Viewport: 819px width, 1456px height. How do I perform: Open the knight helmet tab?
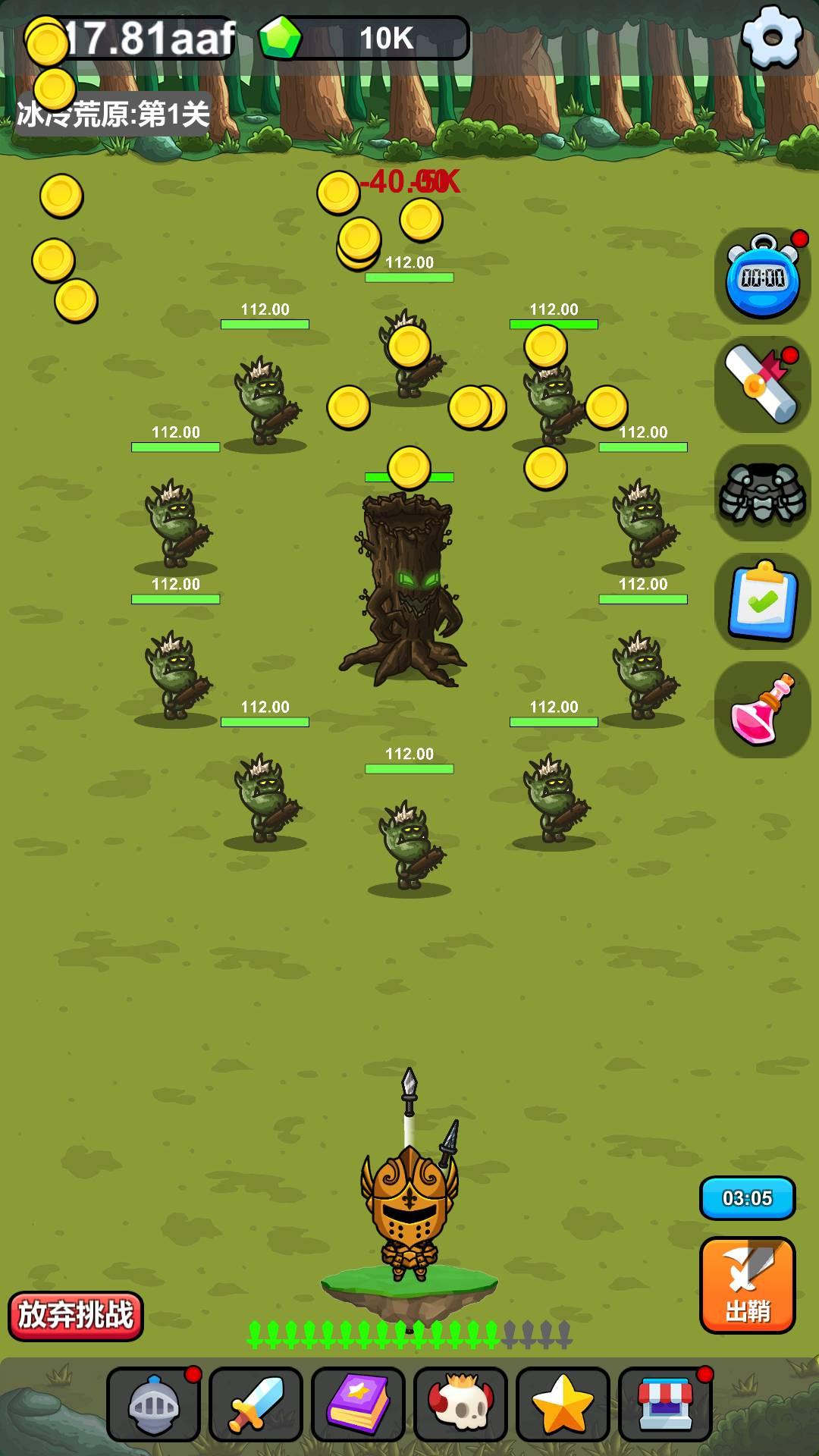(x=154, y=1404)
